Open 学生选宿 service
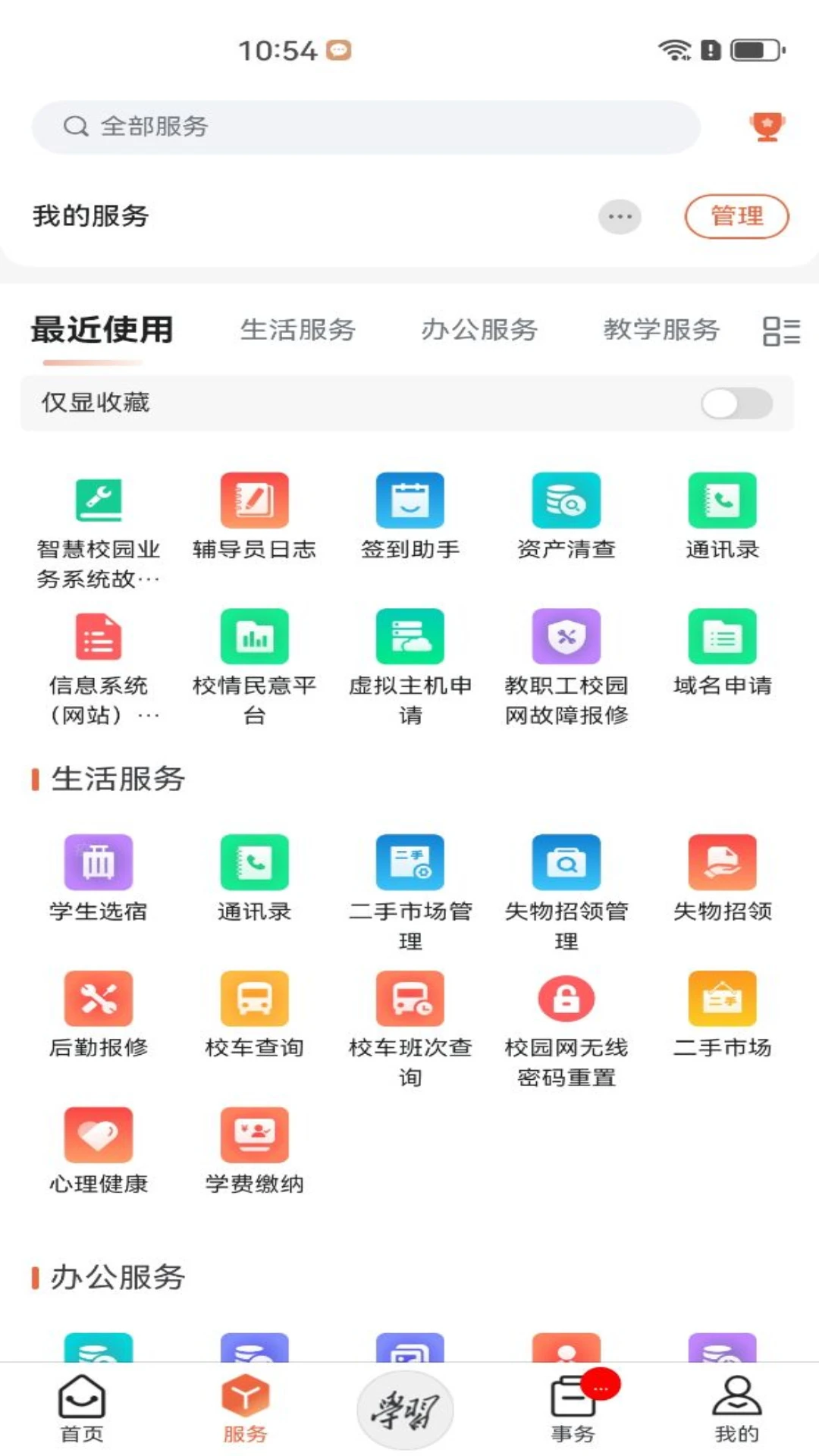This screenshot has height=1456, width=819. (99, 878)
